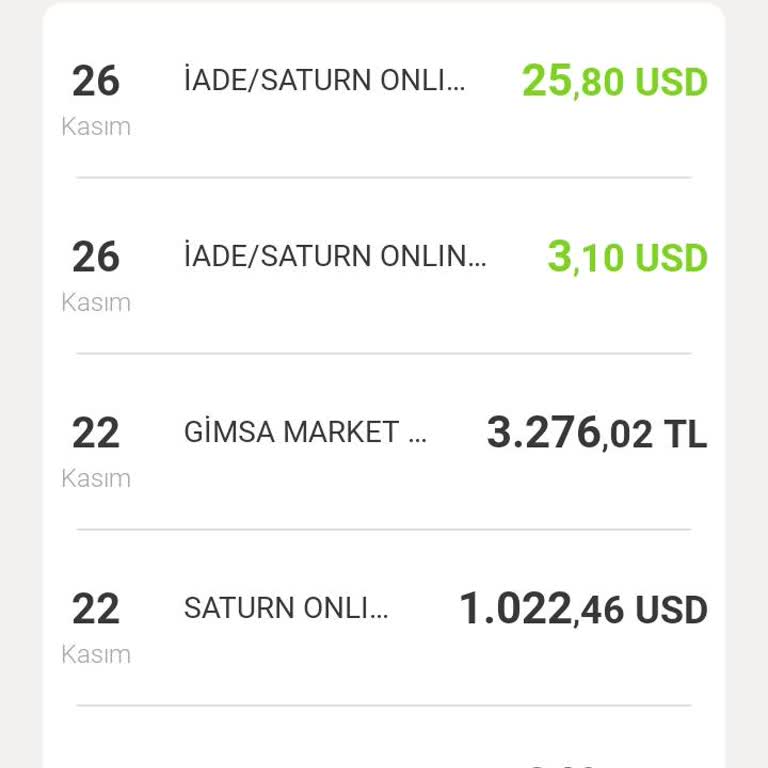
Task: Open the 1.022,46 USD Saturn Online transaction
Action: pyautogui.click(x=384, y=618)
